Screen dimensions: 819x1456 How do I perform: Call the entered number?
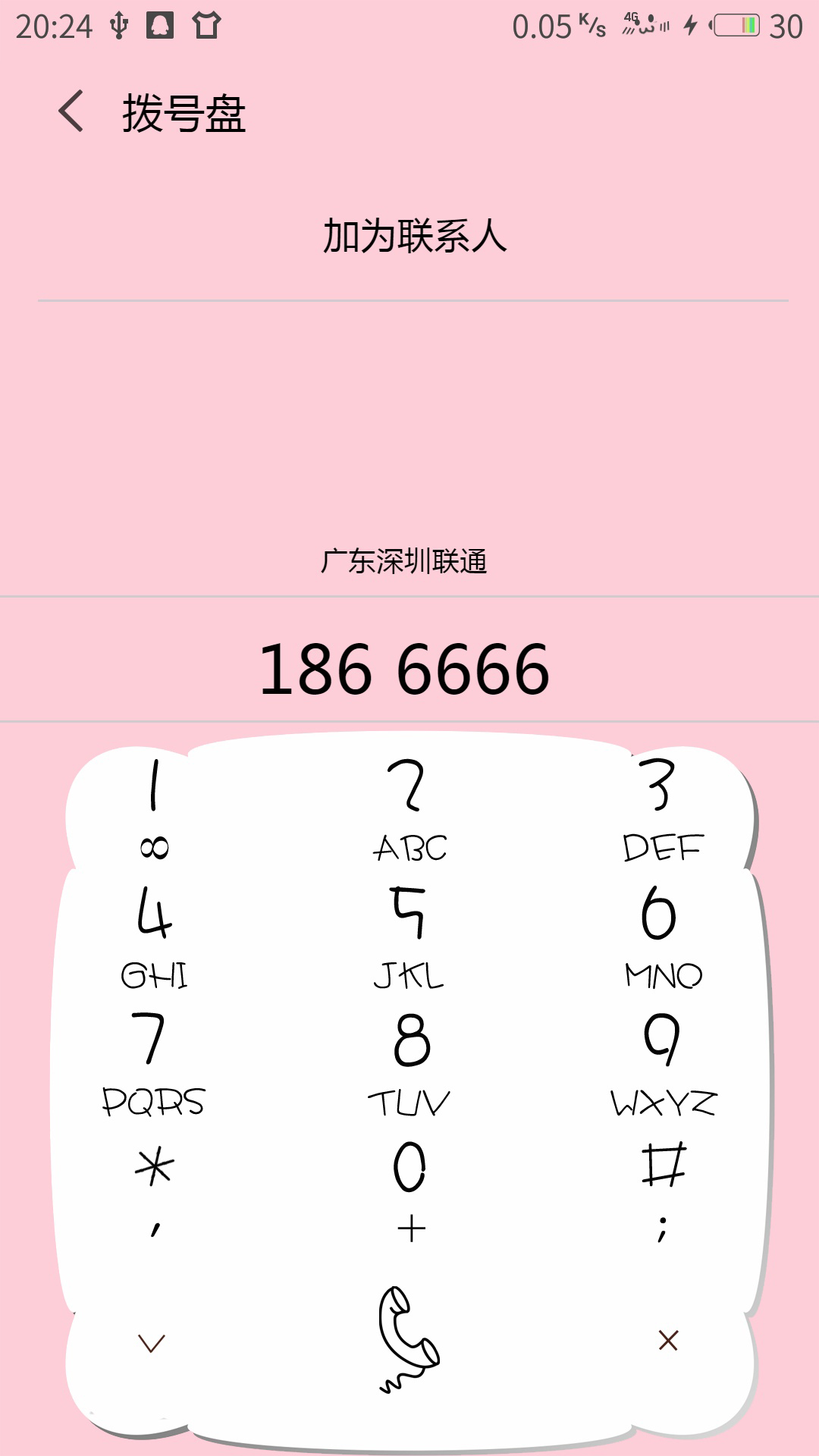tap(408, 1340)
